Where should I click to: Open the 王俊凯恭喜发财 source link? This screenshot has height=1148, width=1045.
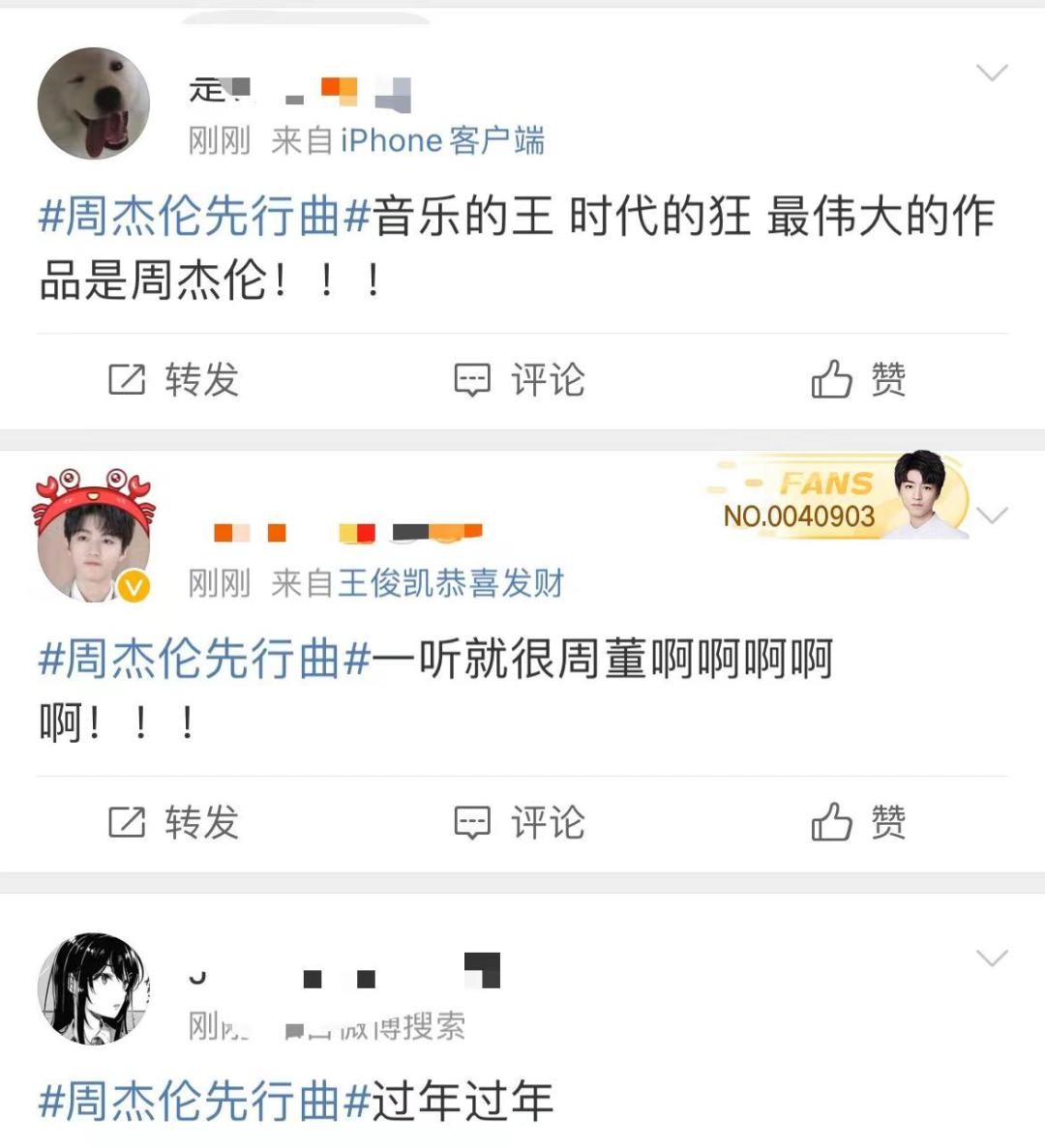coord(451,584)
